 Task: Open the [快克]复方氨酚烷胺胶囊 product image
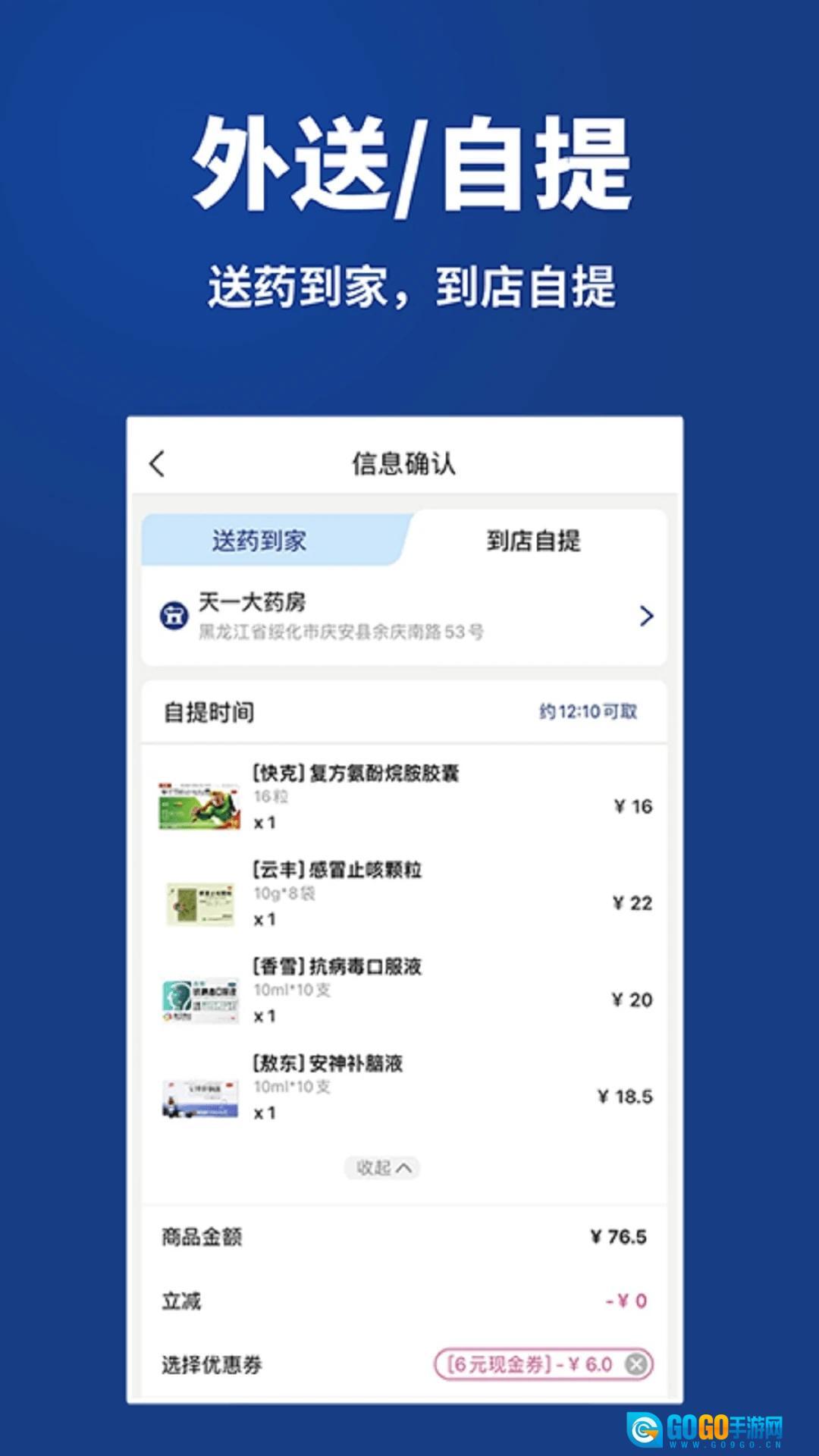(201, 806)
